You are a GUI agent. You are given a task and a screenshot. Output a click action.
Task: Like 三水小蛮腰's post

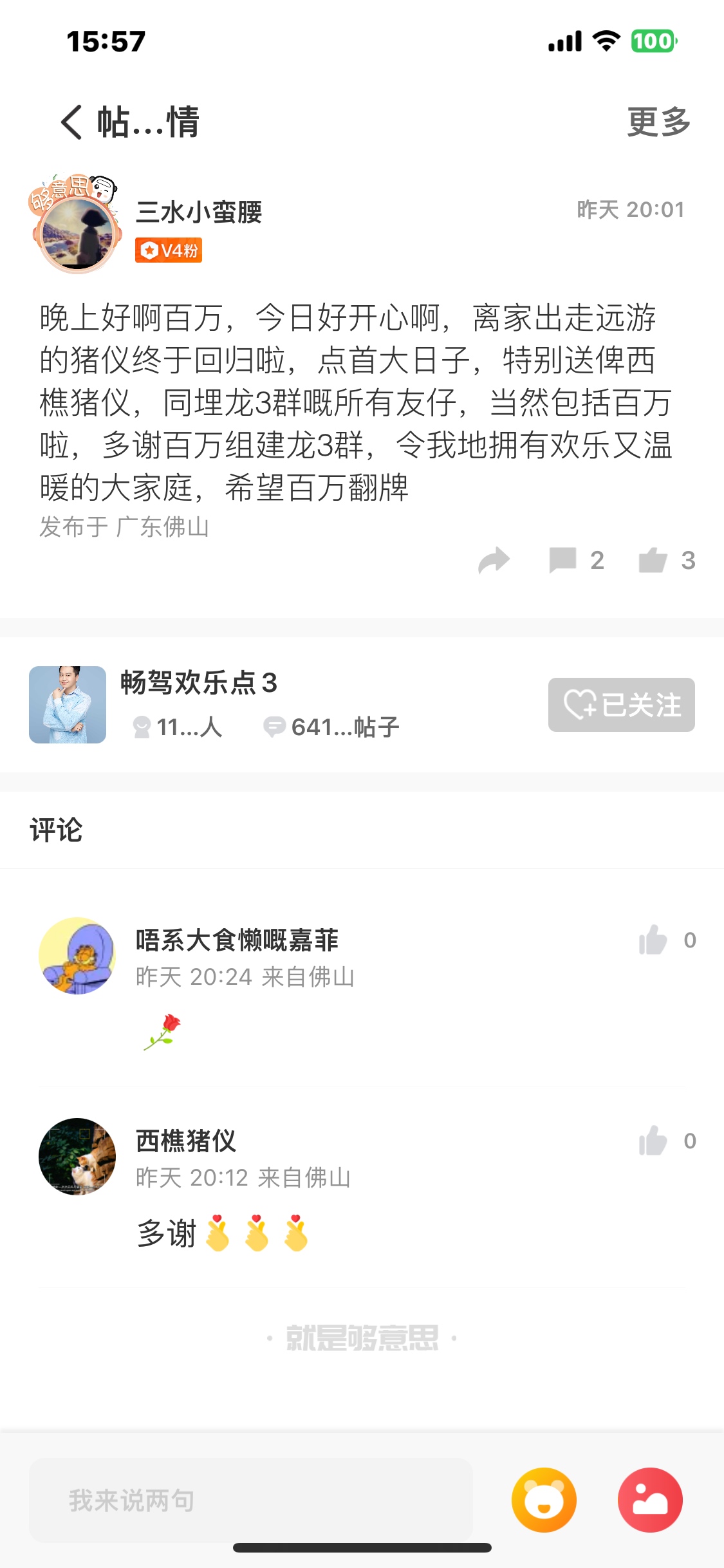point(653,560)
